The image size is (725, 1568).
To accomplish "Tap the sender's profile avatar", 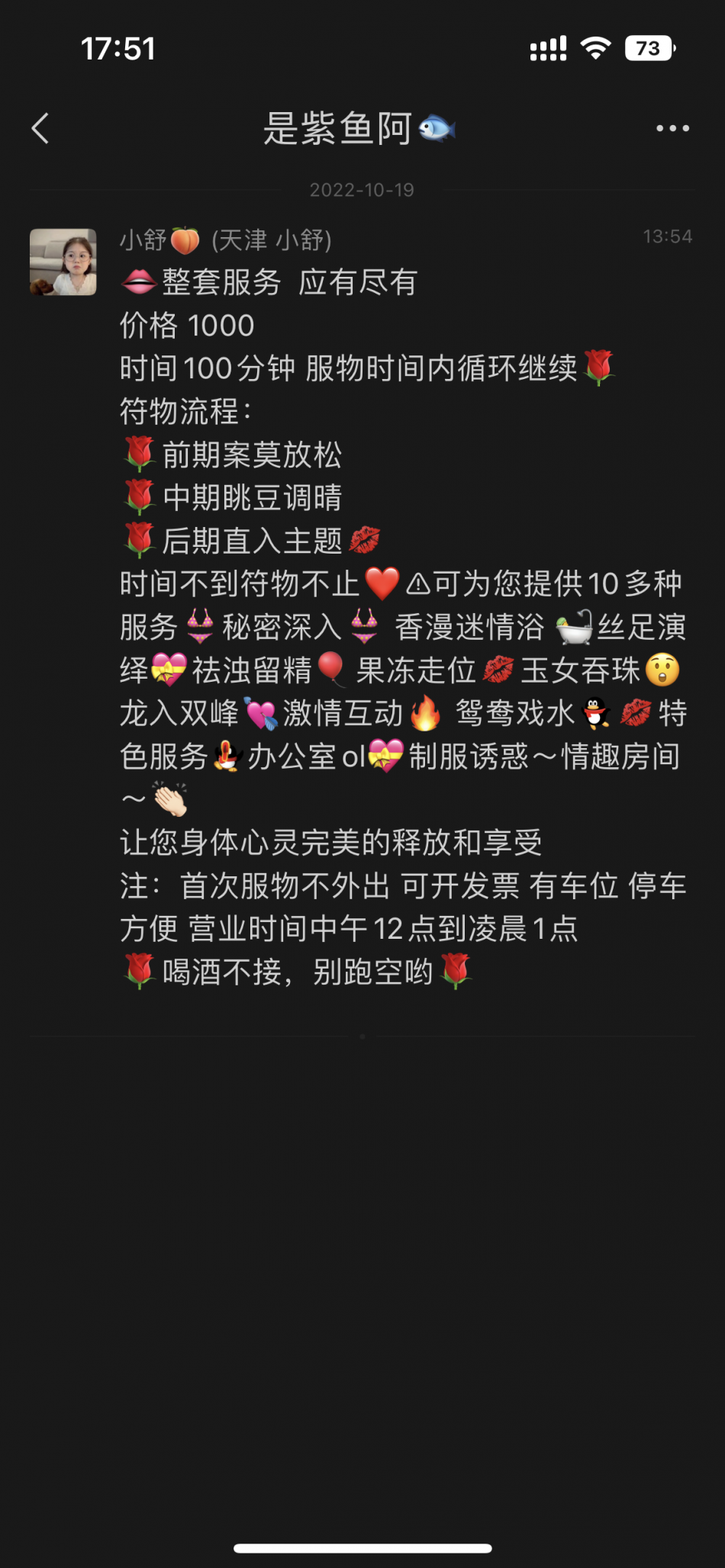I will [x=63, y=262].
